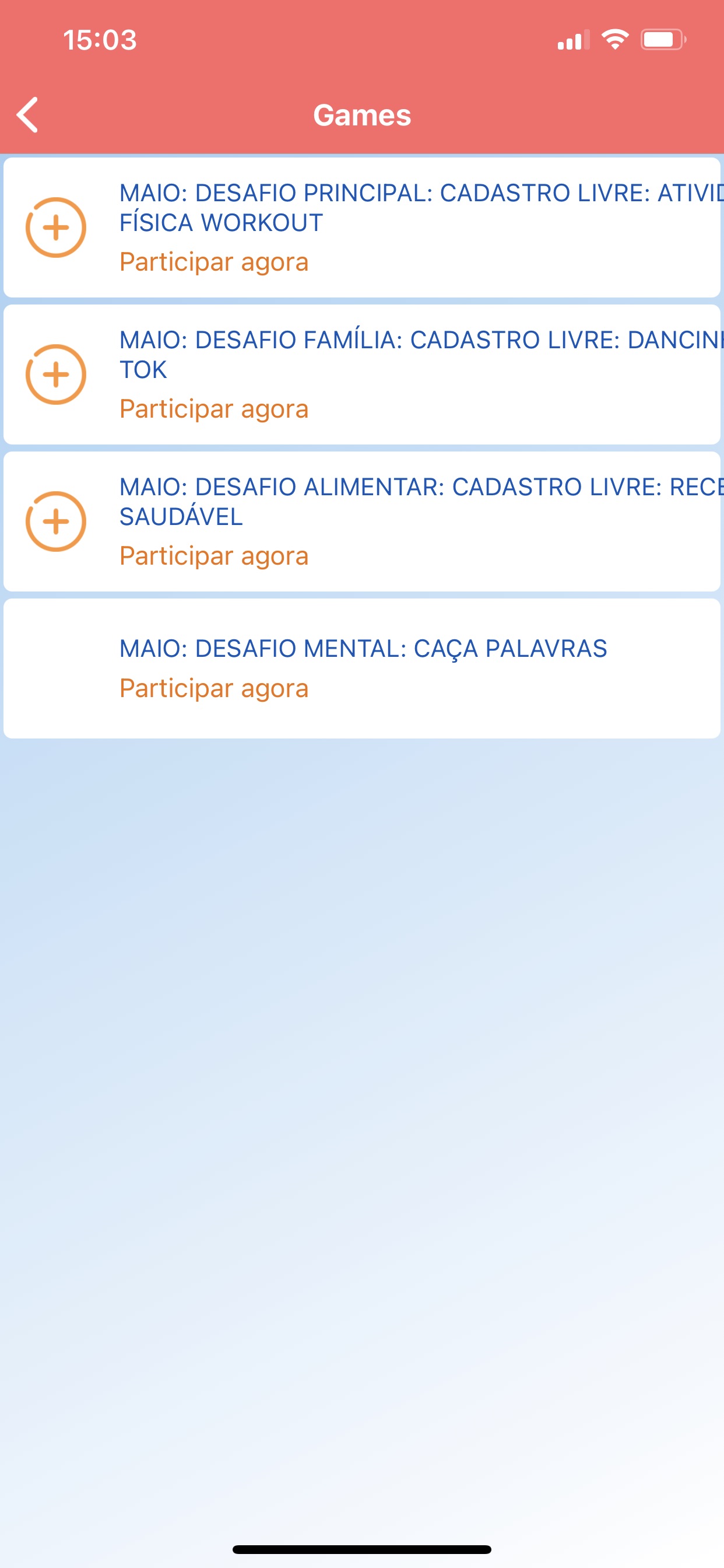Open Desafio Mental Caça Palavras card
This screenshot has width=724, height=1568.
[x=362, y=668]
